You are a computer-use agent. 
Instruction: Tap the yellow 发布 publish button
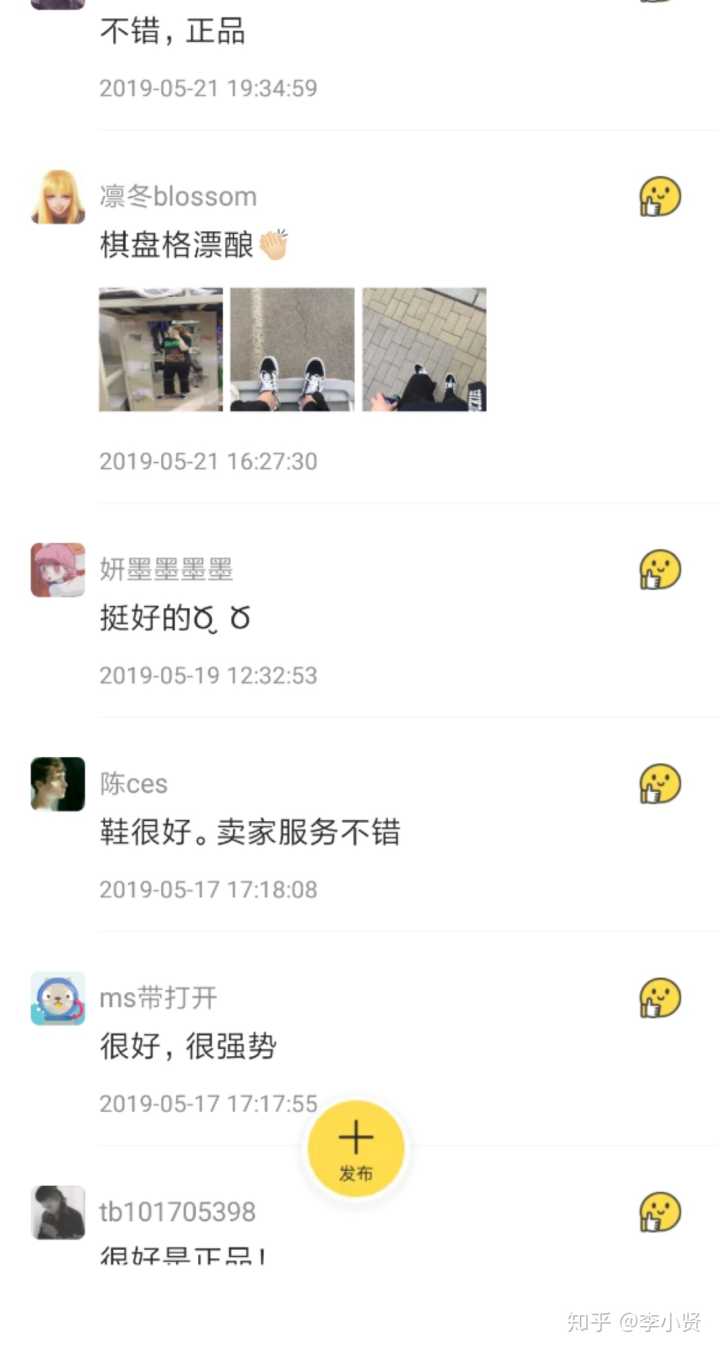pos(356,1149)
